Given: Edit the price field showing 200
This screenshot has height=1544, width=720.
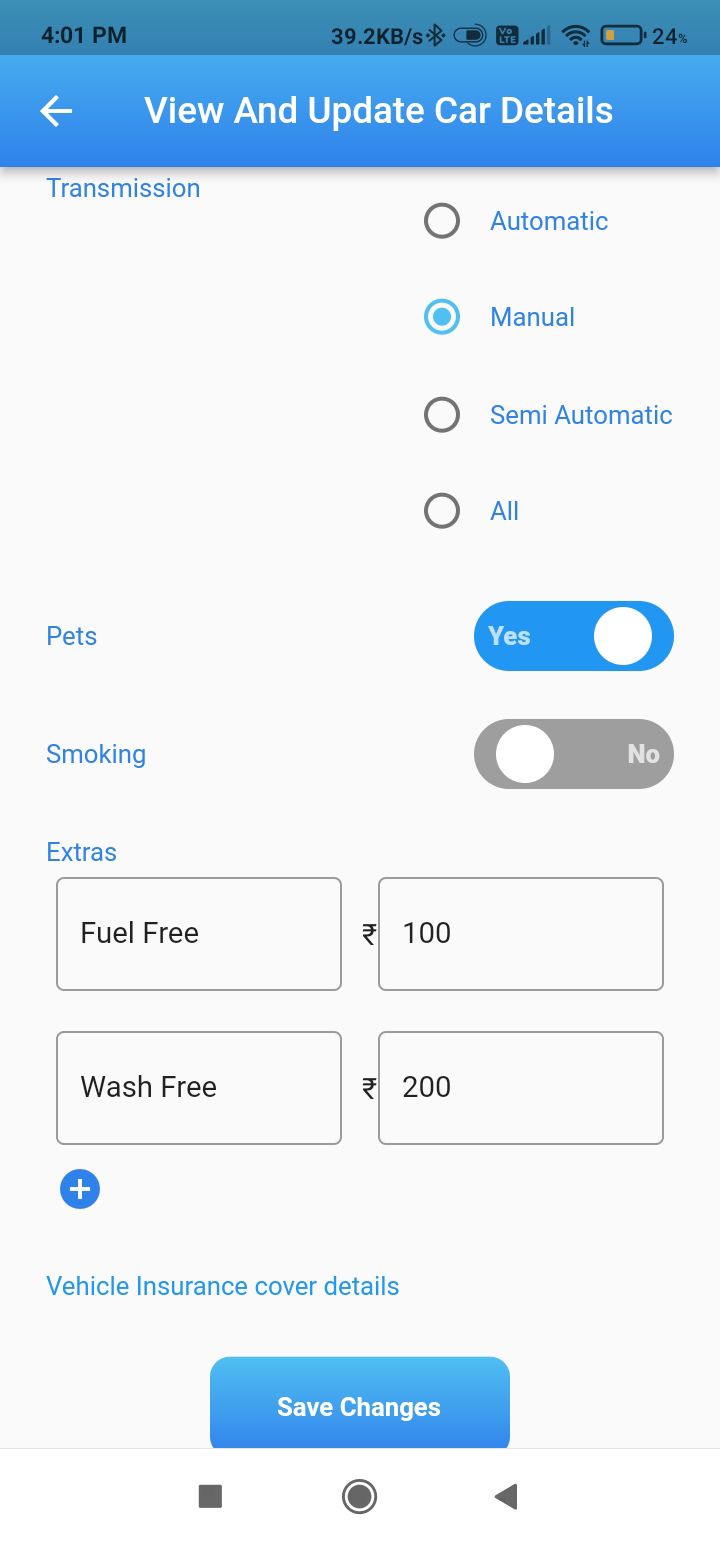Looking at the screenshot, I should pos(521,1088).
